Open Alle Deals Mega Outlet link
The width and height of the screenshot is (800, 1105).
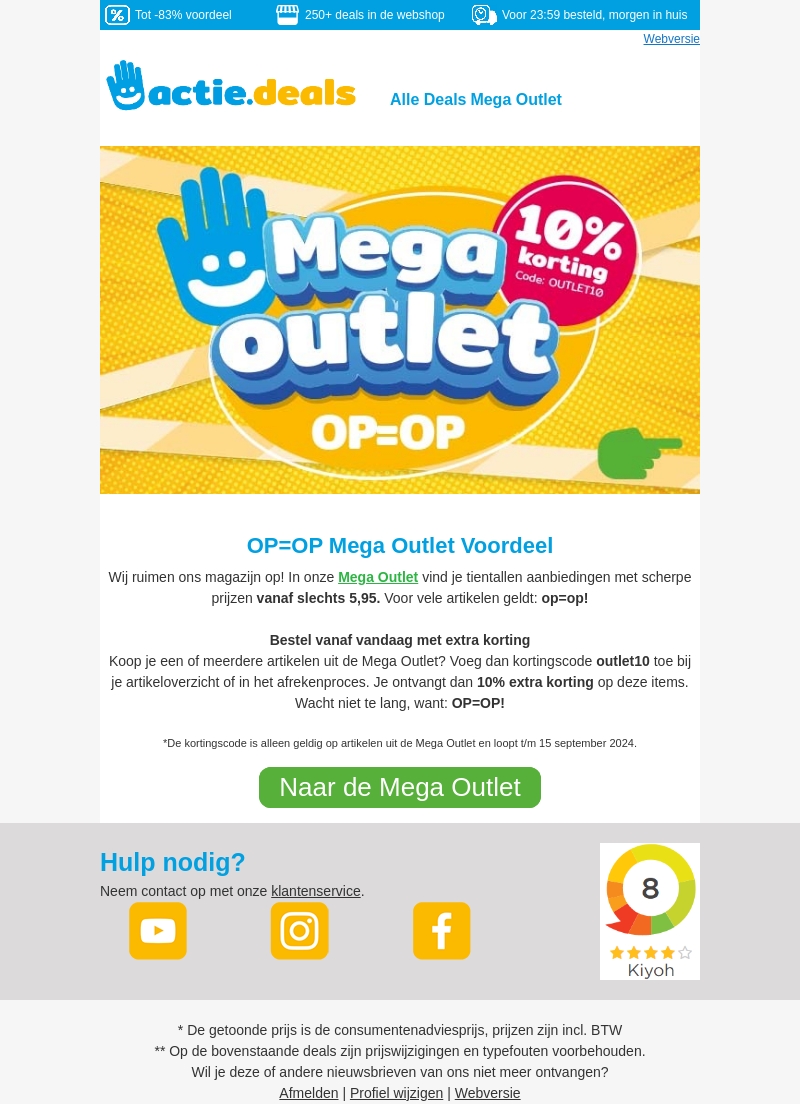coord(475,100)
